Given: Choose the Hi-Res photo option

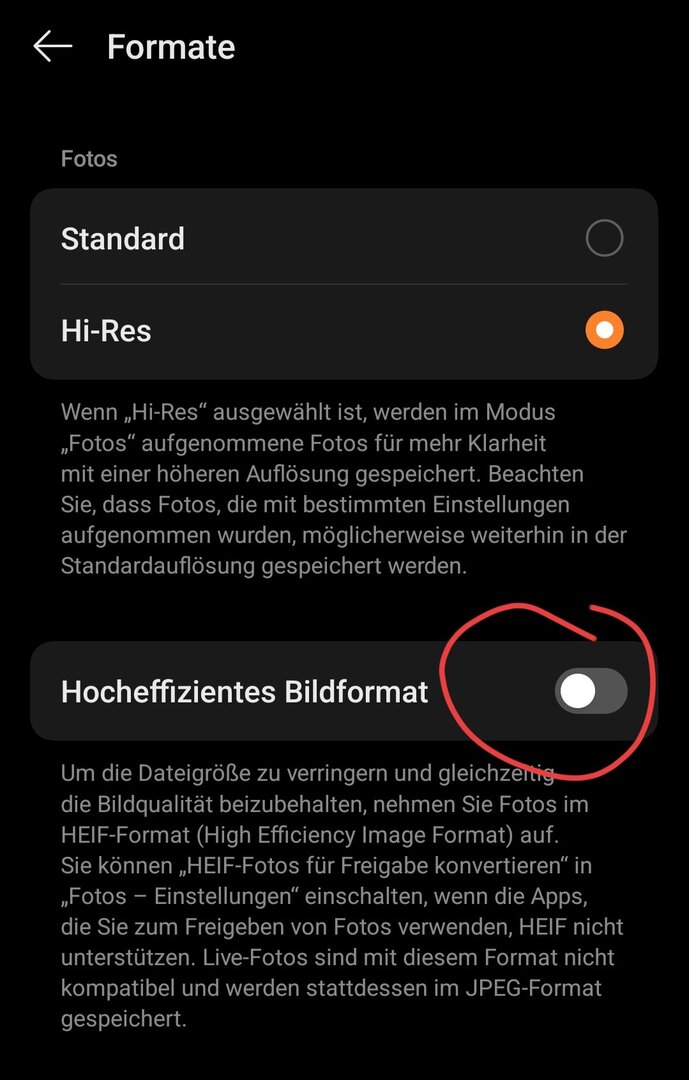Looking at the screenshot, I should pos(604,331).
